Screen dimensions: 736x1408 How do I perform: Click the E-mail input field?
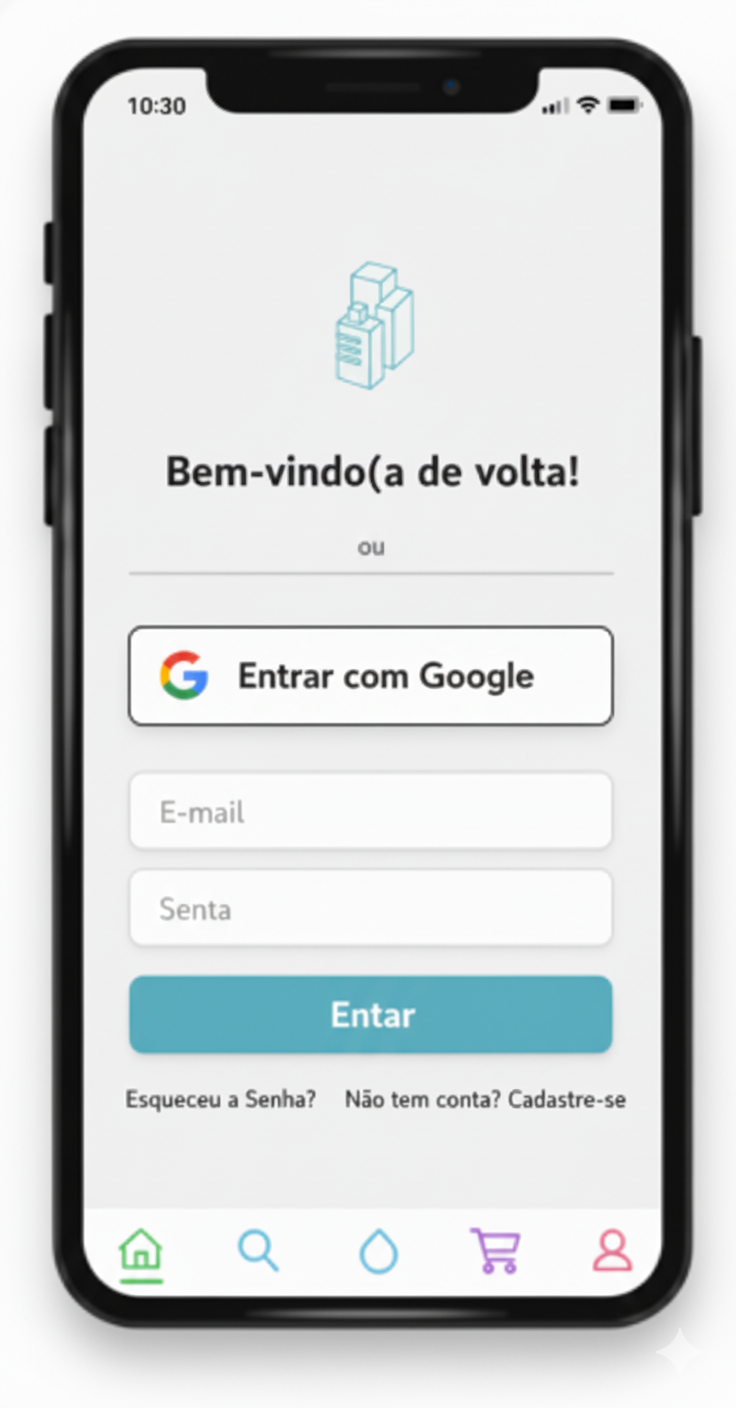[x=370, y=811]
